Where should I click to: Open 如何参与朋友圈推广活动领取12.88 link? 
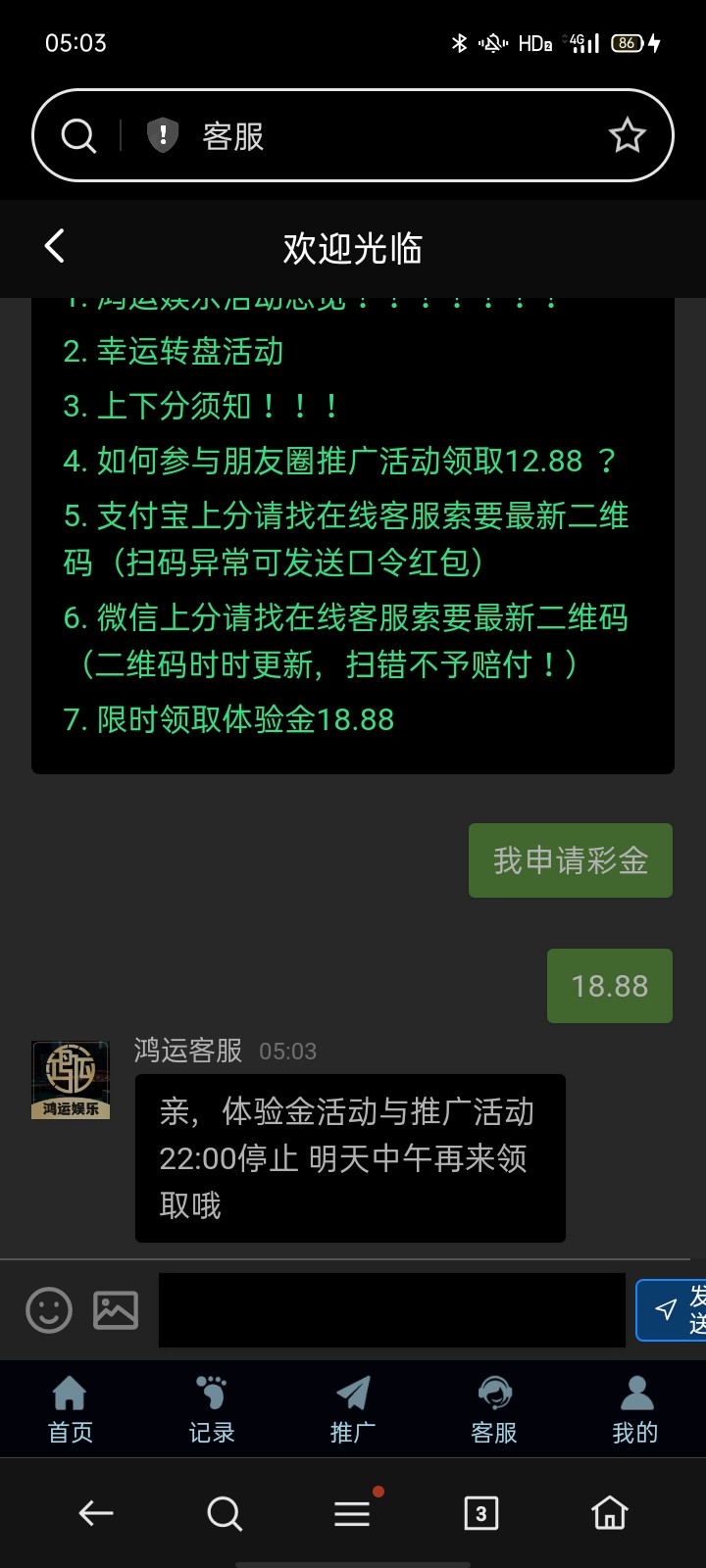[338, 461]
